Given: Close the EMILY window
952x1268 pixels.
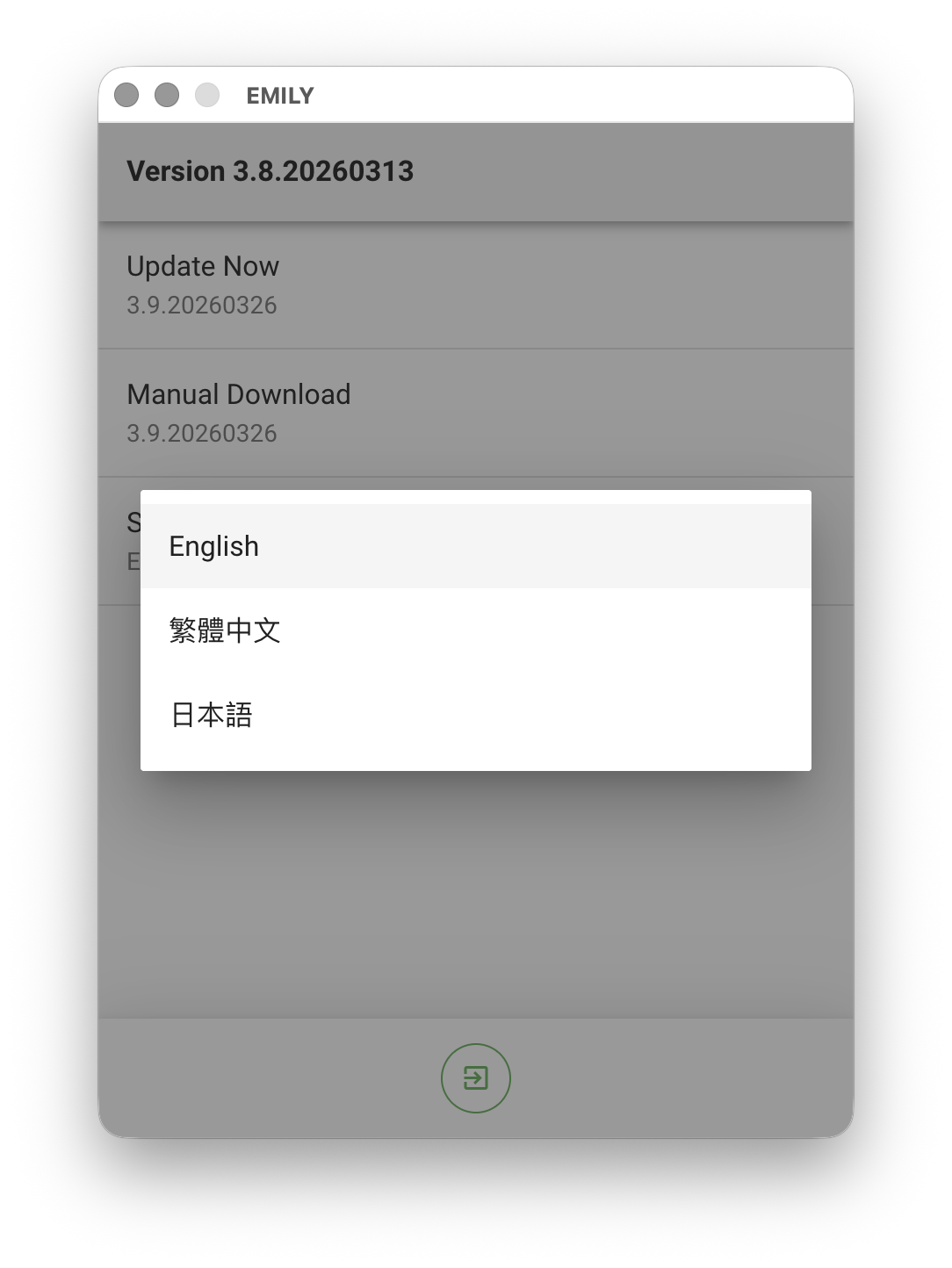Looking at the screenshot, I should click(126, 95).
